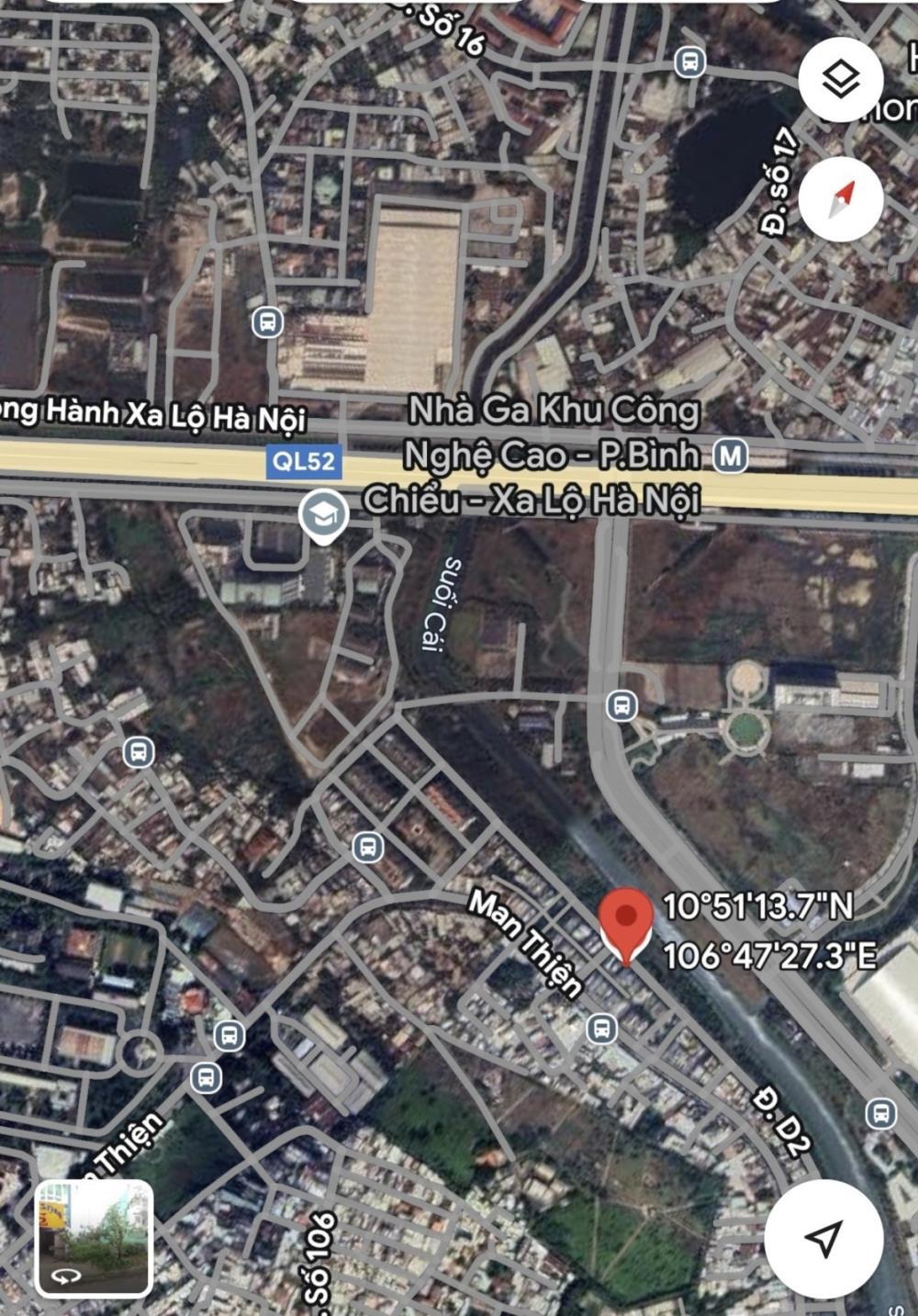Open the metro station marker Nhà Ga Khu Công Nghệ Cao
Image resolution: width=918 pixels, height=1316 pixels.
[731, 456]
